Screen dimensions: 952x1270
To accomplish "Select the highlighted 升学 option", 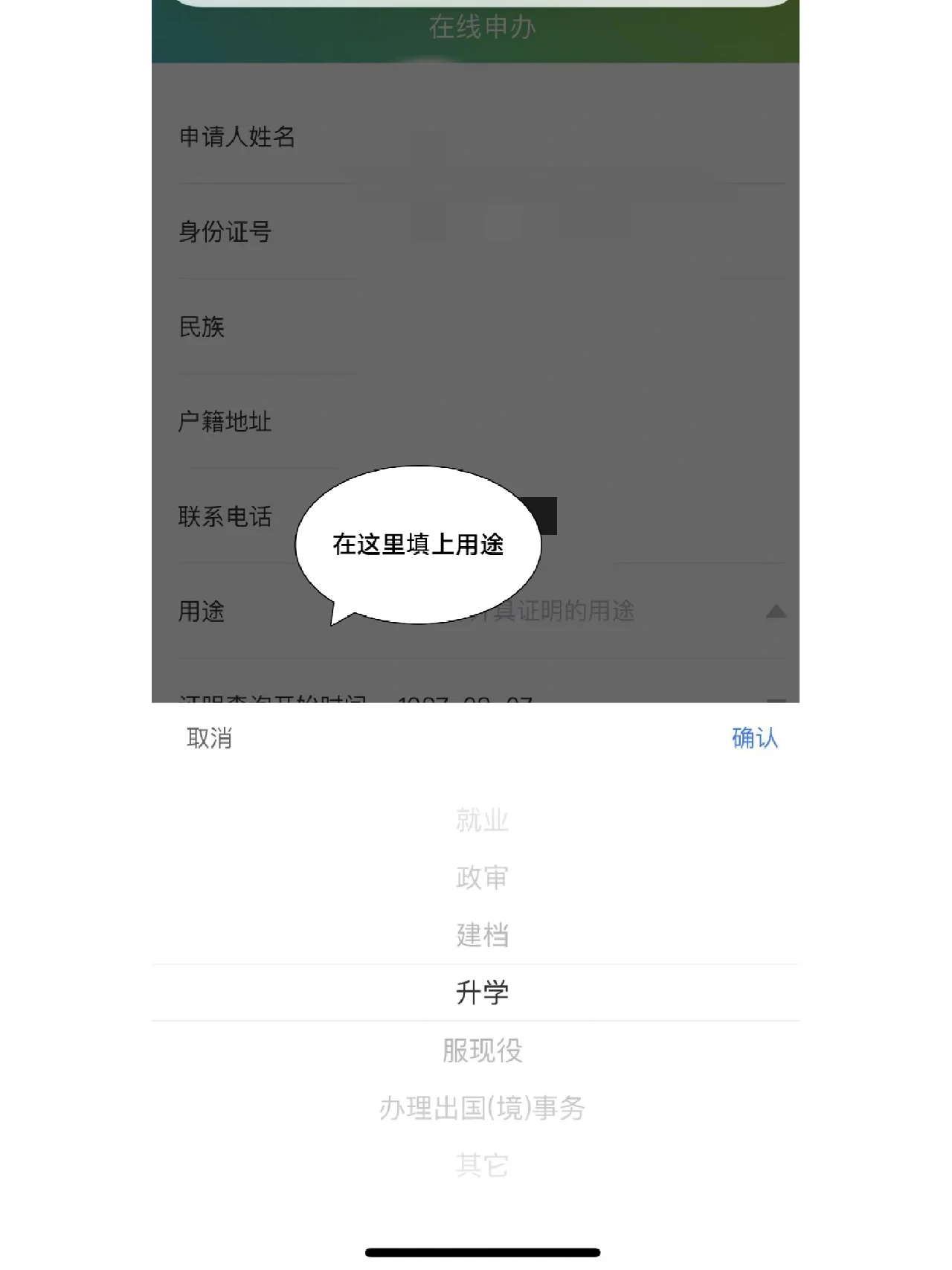I will pyautogui.click(x=482, y=992).
